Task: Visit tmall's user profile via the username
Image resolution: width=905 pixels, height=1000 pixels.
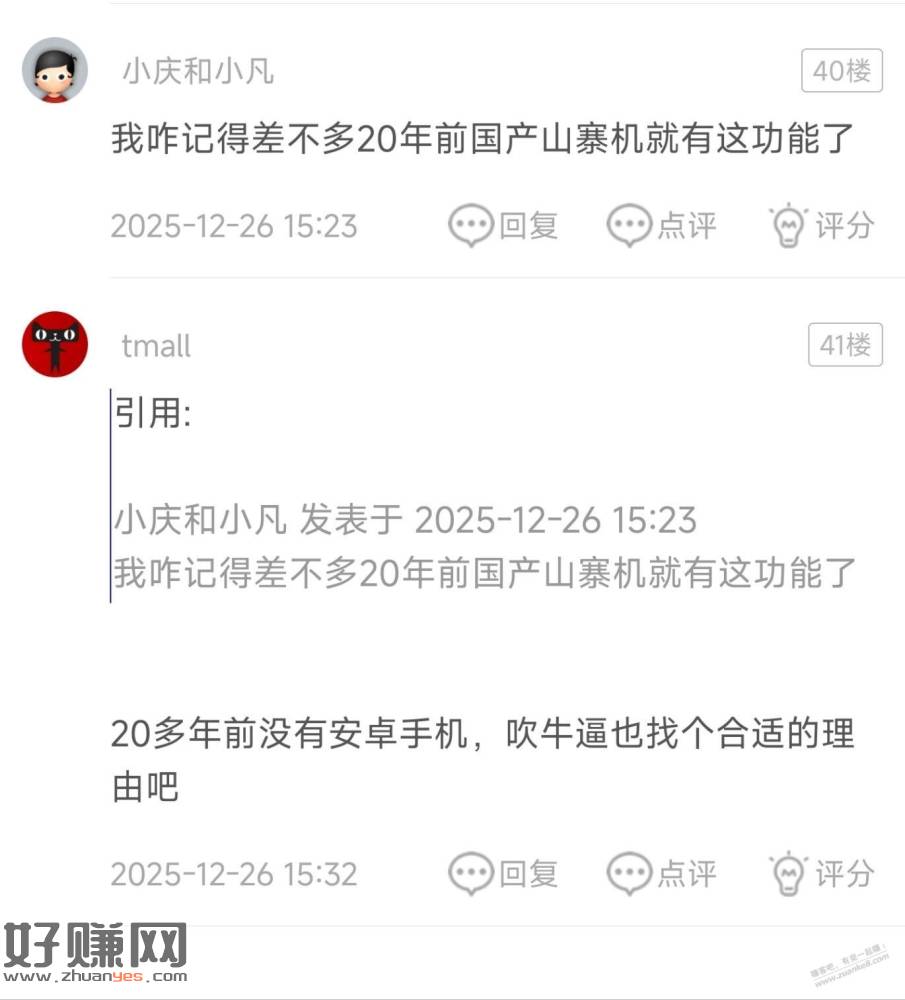Action: [156, 346]
